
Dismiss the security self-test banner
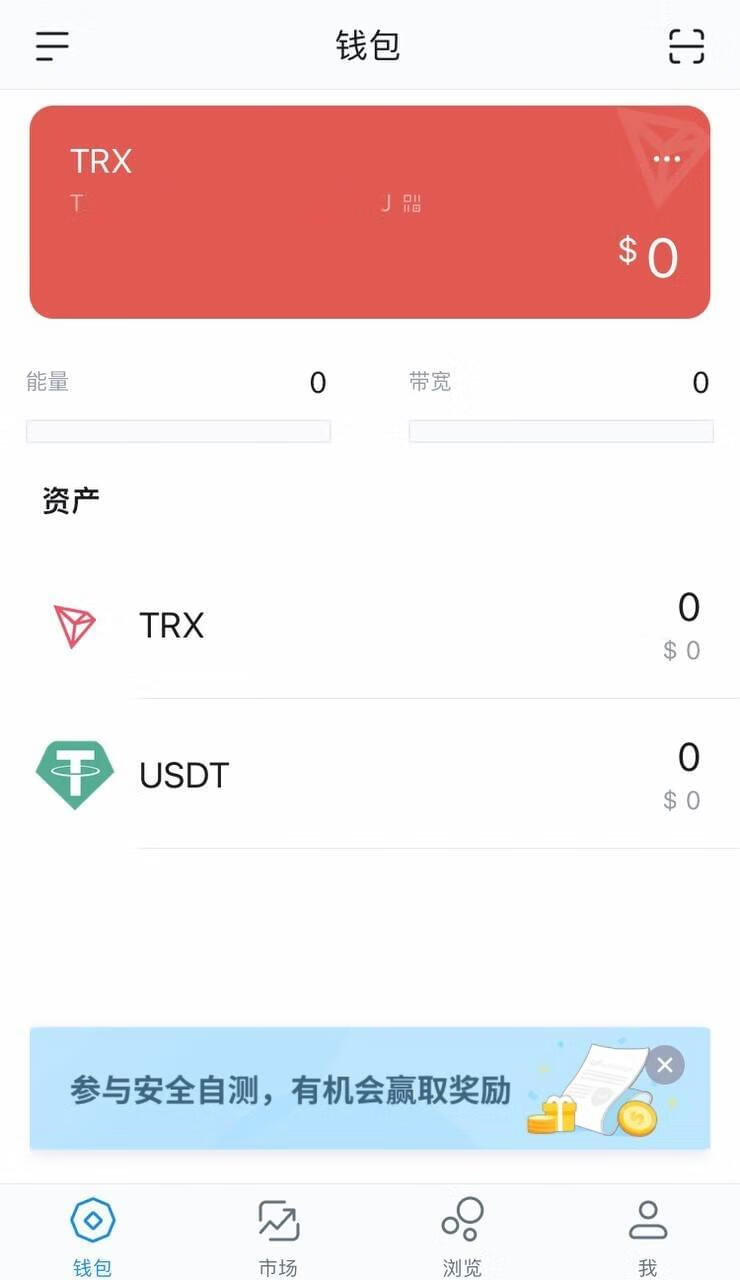pos(665,1065)
